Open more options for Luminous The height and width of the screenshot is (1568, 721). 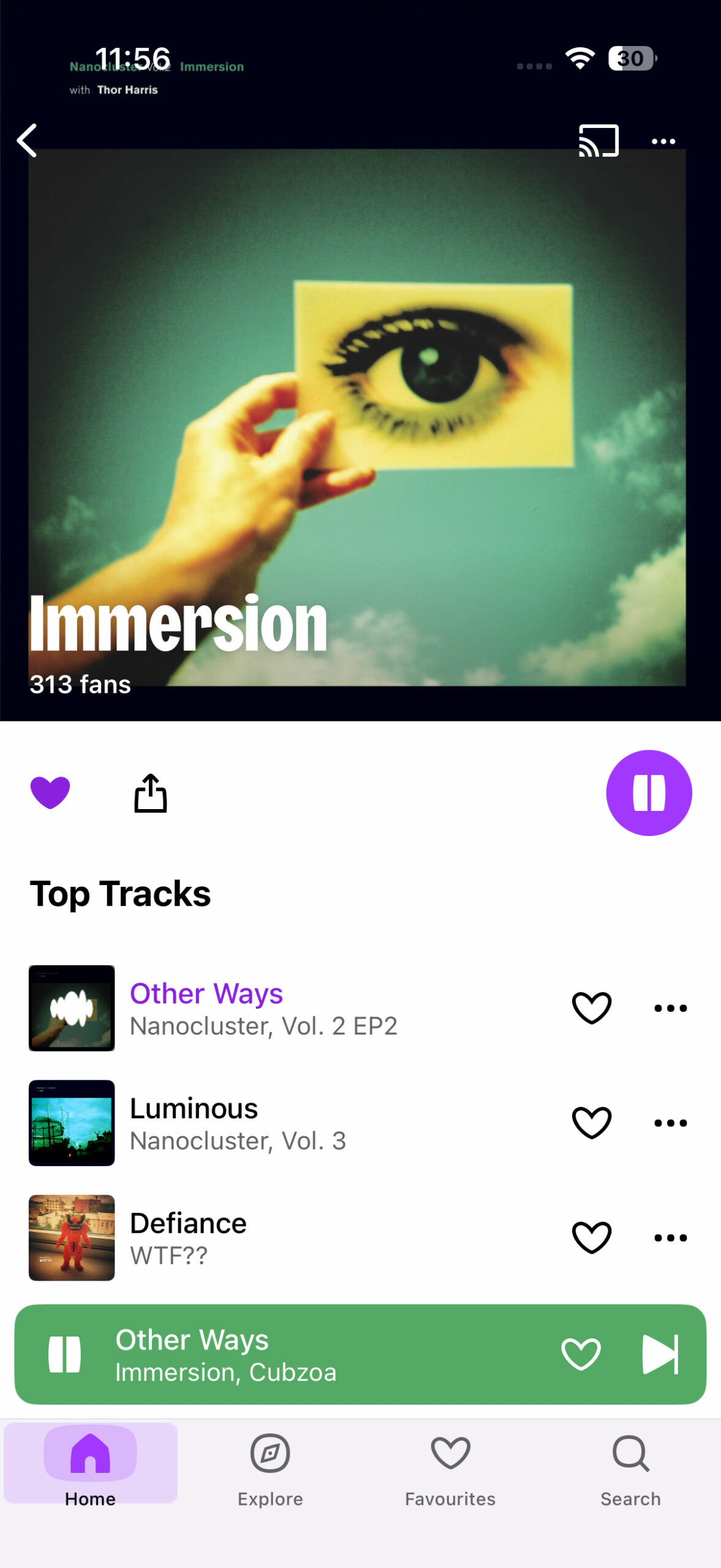point(670,1123)
